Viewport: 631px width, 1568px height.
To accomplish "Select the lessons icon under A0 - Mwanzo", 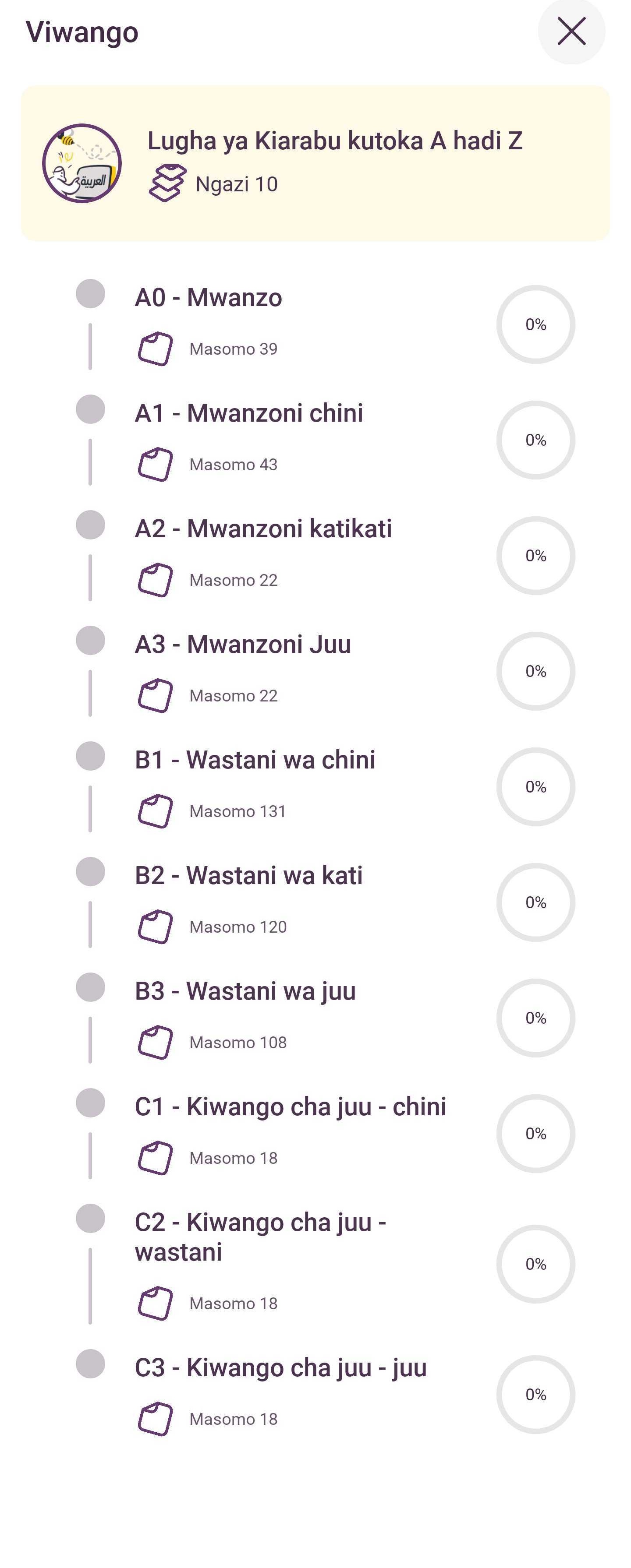I will click(157, 348).
